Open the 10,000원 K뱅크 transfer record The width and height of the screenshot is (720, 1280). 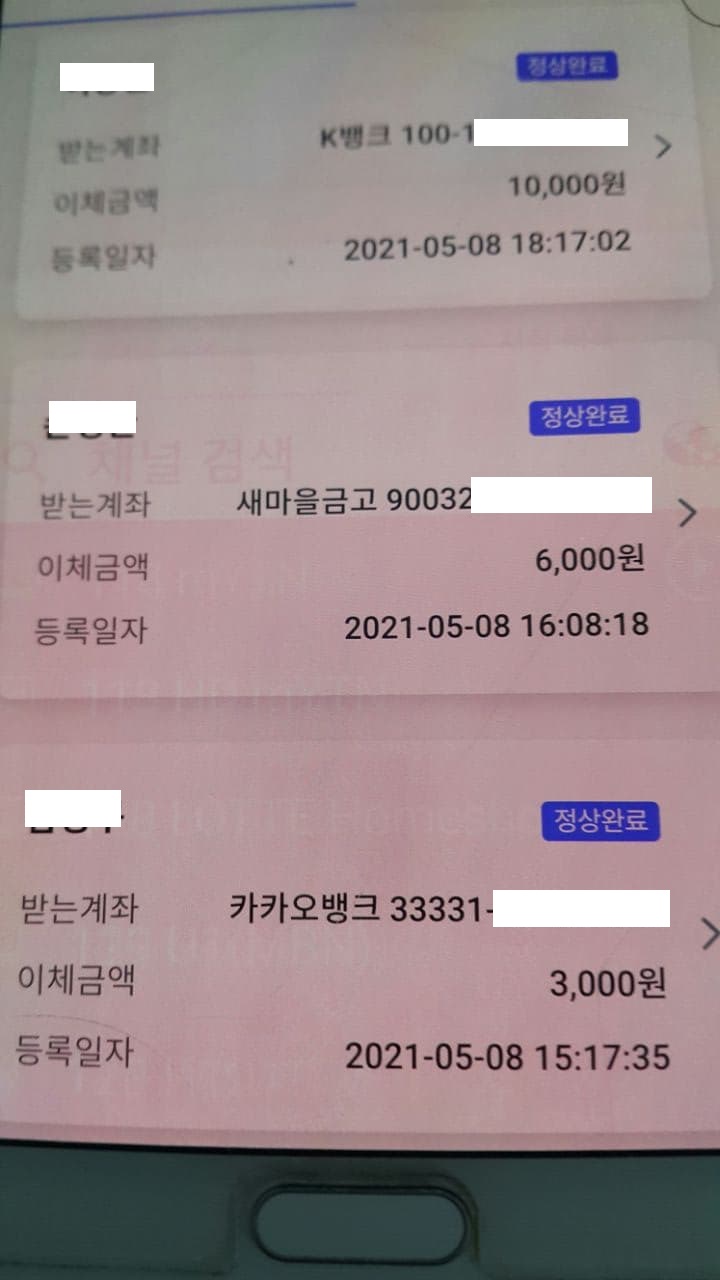point(662,148)
